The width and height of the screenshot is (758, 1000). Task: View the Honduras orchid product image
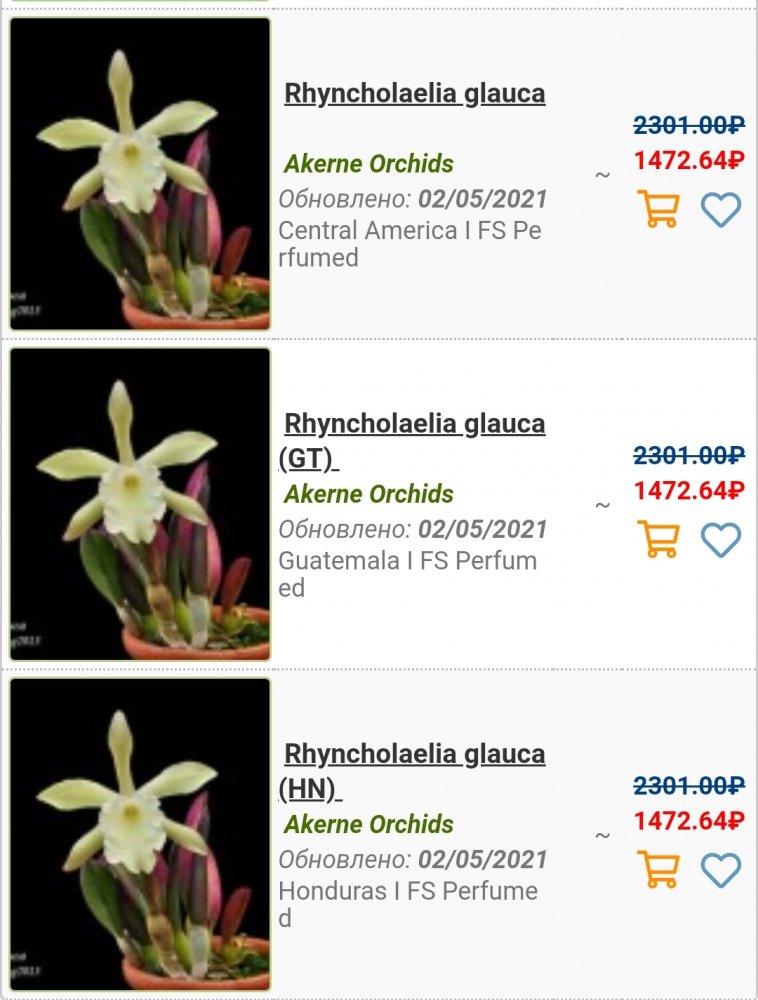point(140,834)
